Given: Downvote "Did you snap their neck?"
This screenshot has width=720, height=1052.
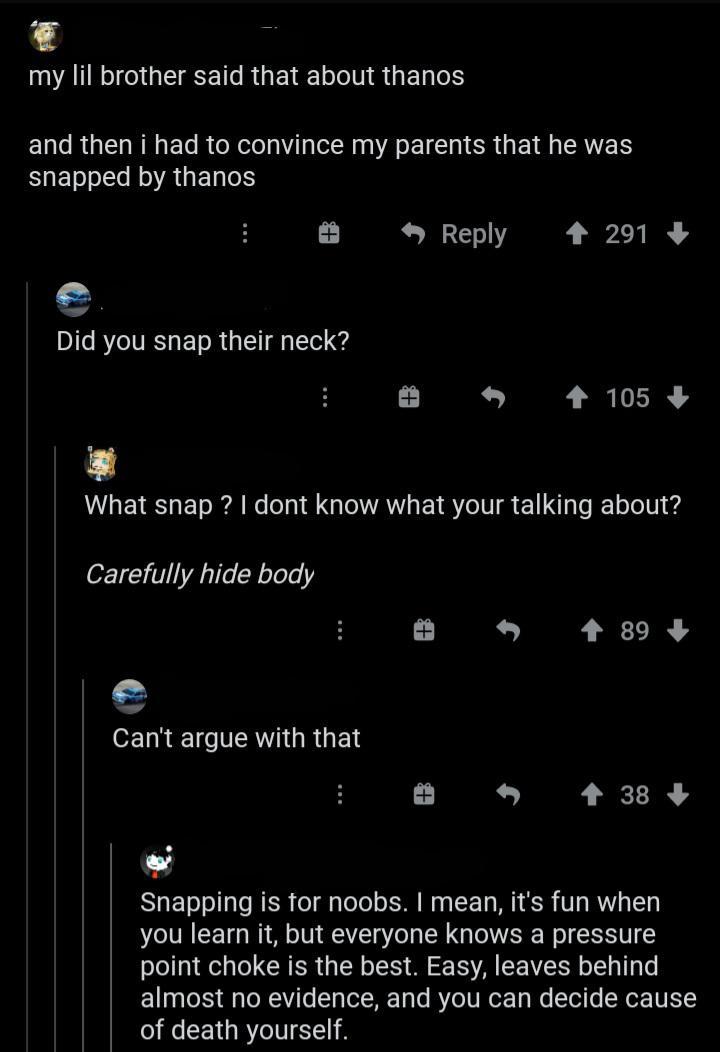Looking at the screenshot, I should 678,397.
